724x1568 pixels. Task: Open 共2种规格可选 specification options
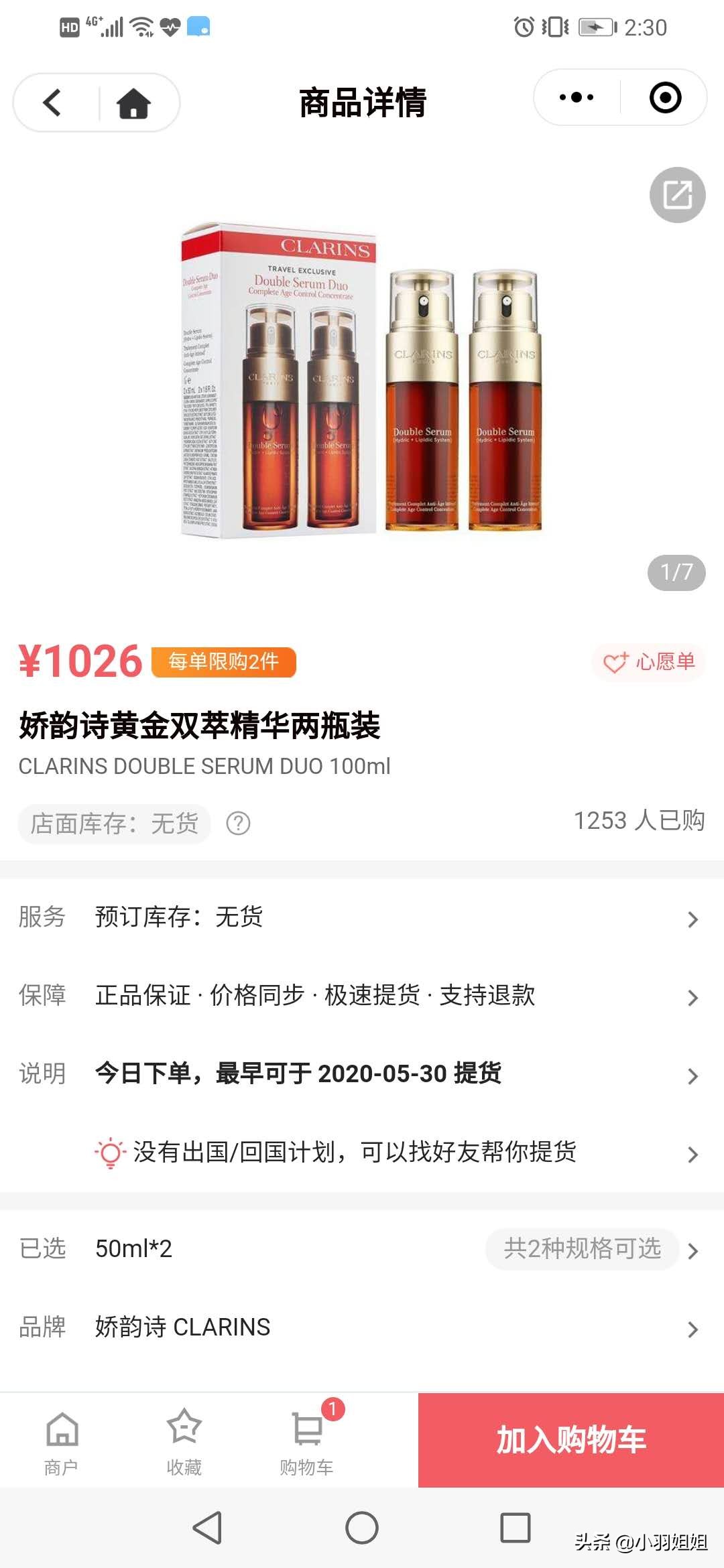(x=581, y=1248)
